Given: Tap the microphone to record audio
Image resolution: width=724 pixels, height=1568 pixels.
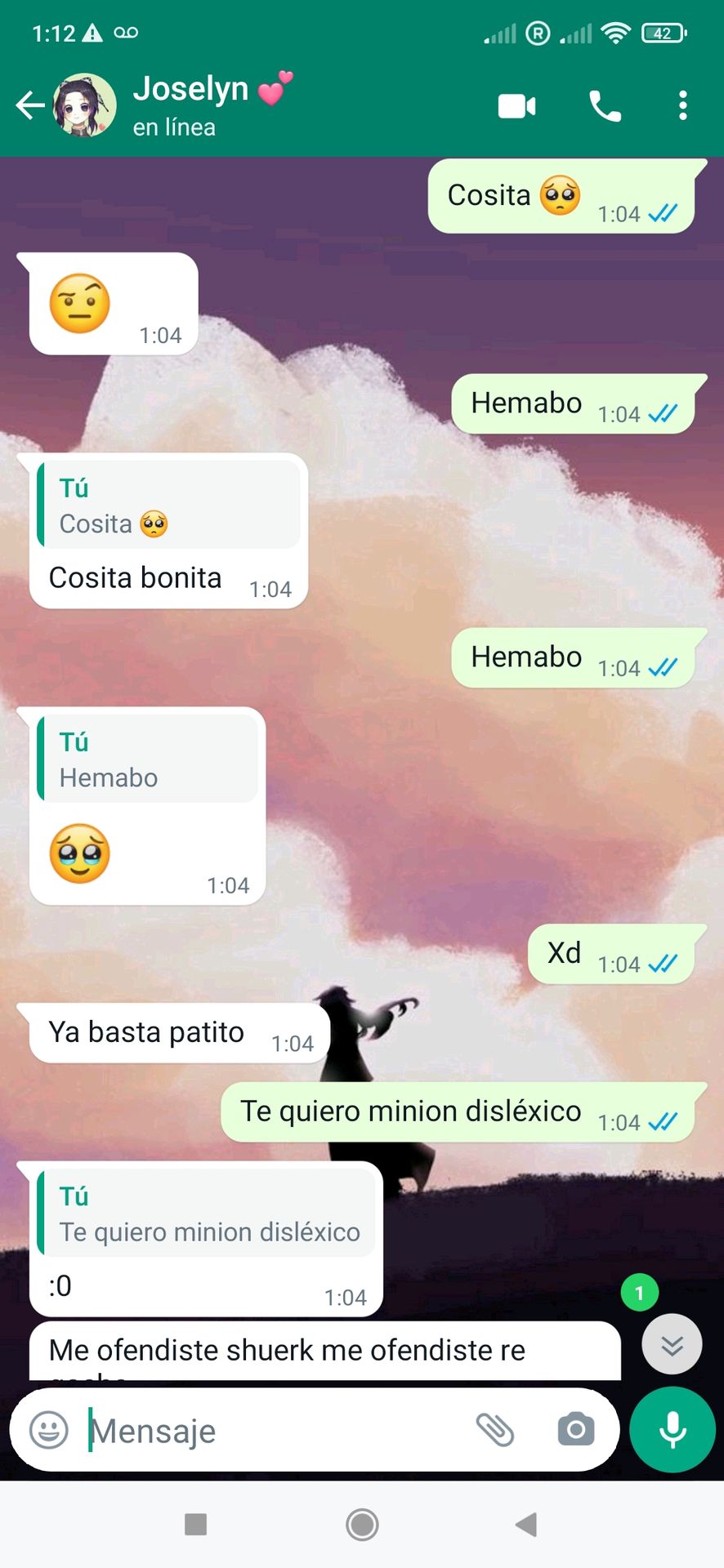Looking at the screenshot, I should [x=672, y=1430].
